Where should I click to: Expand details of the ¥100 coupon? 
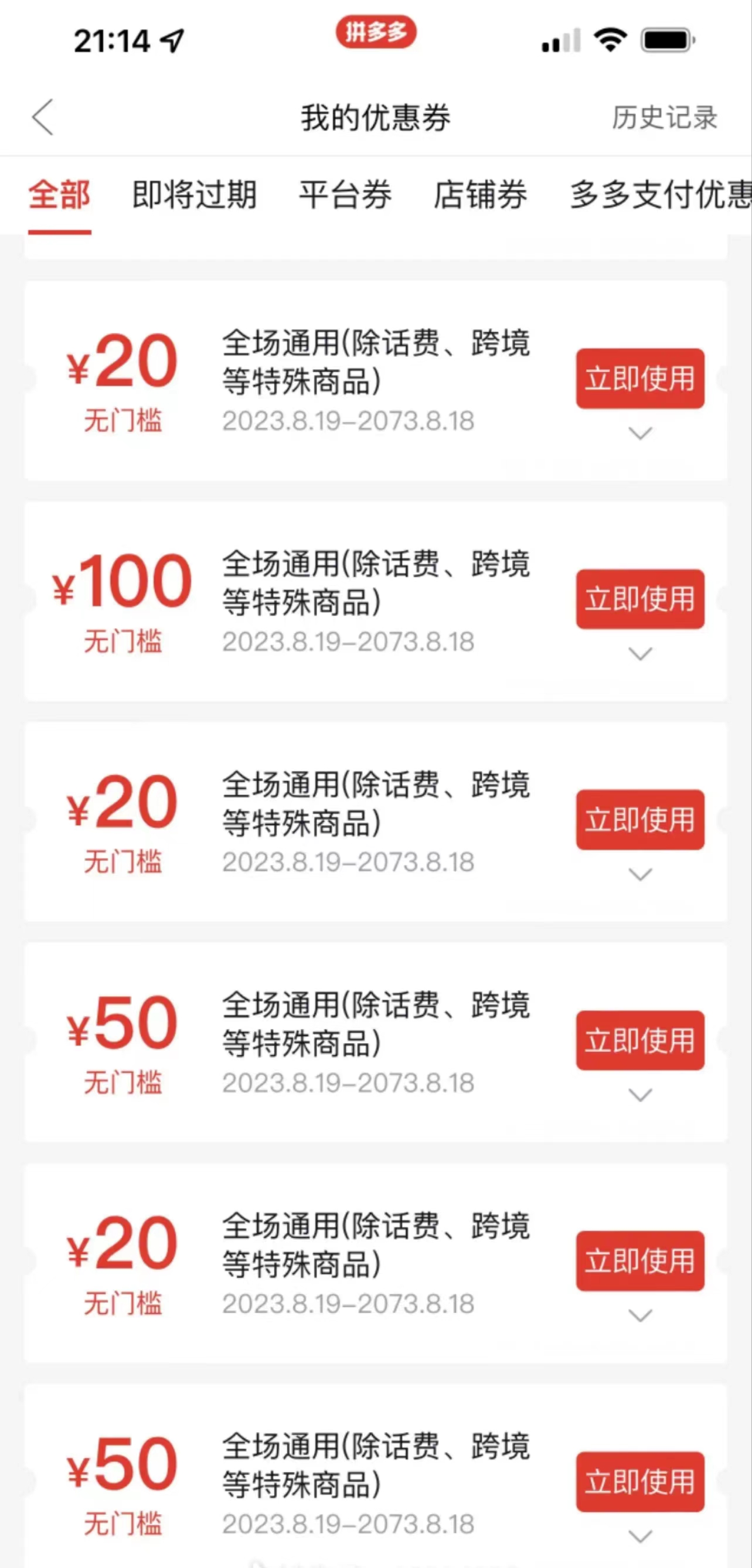click(x=640, y=654)
